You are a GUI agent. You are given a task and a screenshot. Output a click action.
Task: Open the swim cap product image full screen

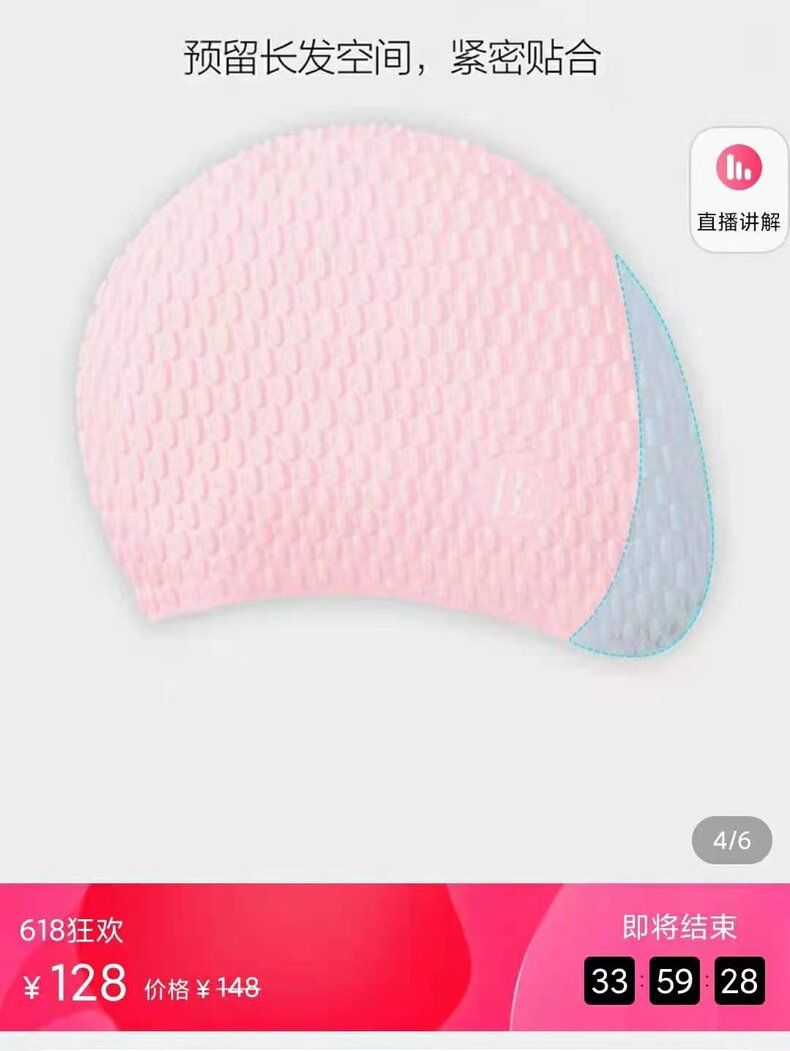click(x=395, y=387)
